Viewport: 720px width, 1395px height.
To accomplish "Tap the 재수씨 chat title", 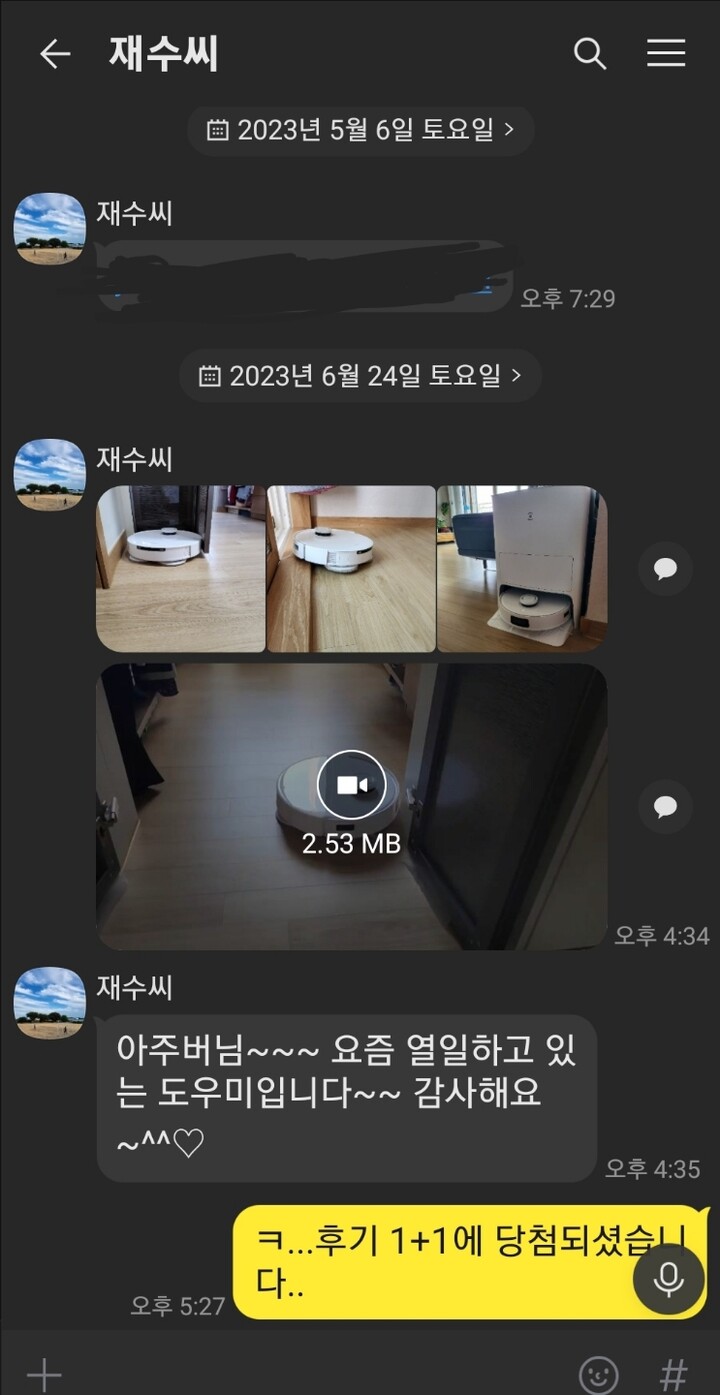I will [x=163, y=55].
